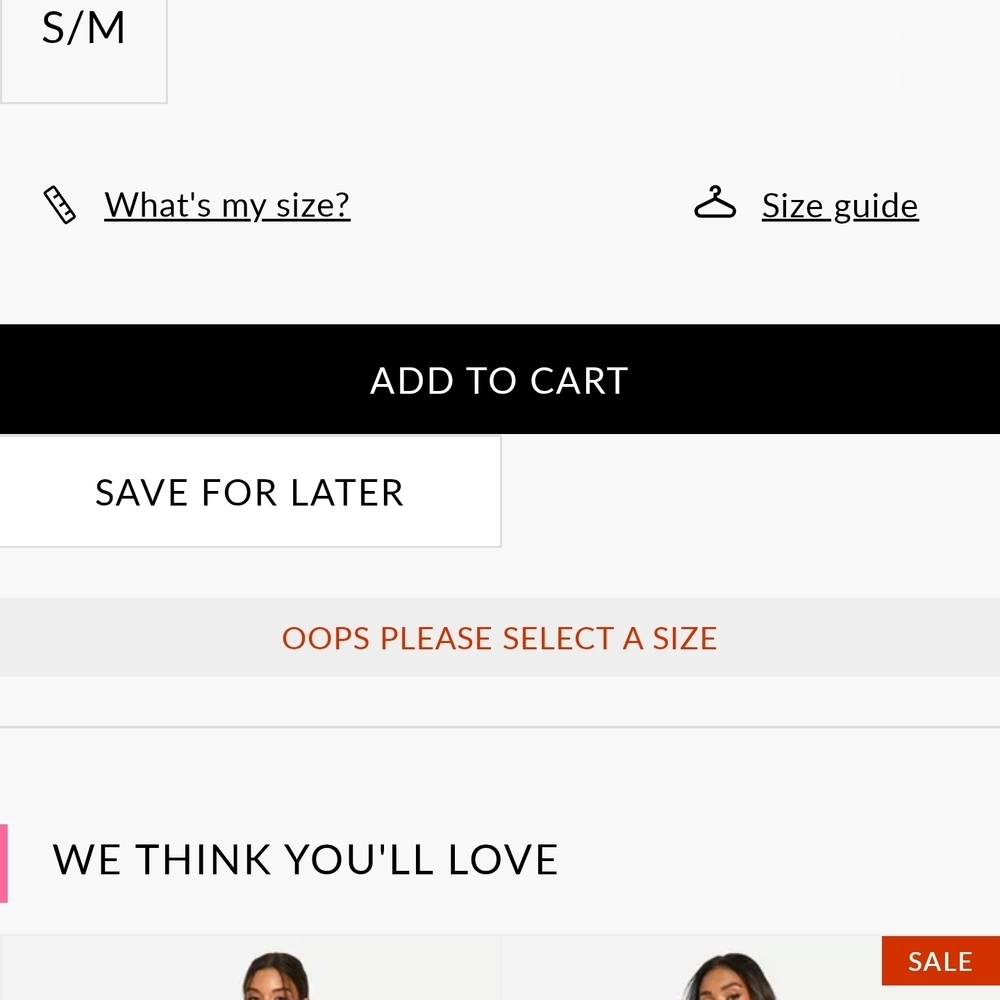Viewport: 1000px width, 1000px height.
Task: Add this item to cart
Action: (x=500, y=380)
